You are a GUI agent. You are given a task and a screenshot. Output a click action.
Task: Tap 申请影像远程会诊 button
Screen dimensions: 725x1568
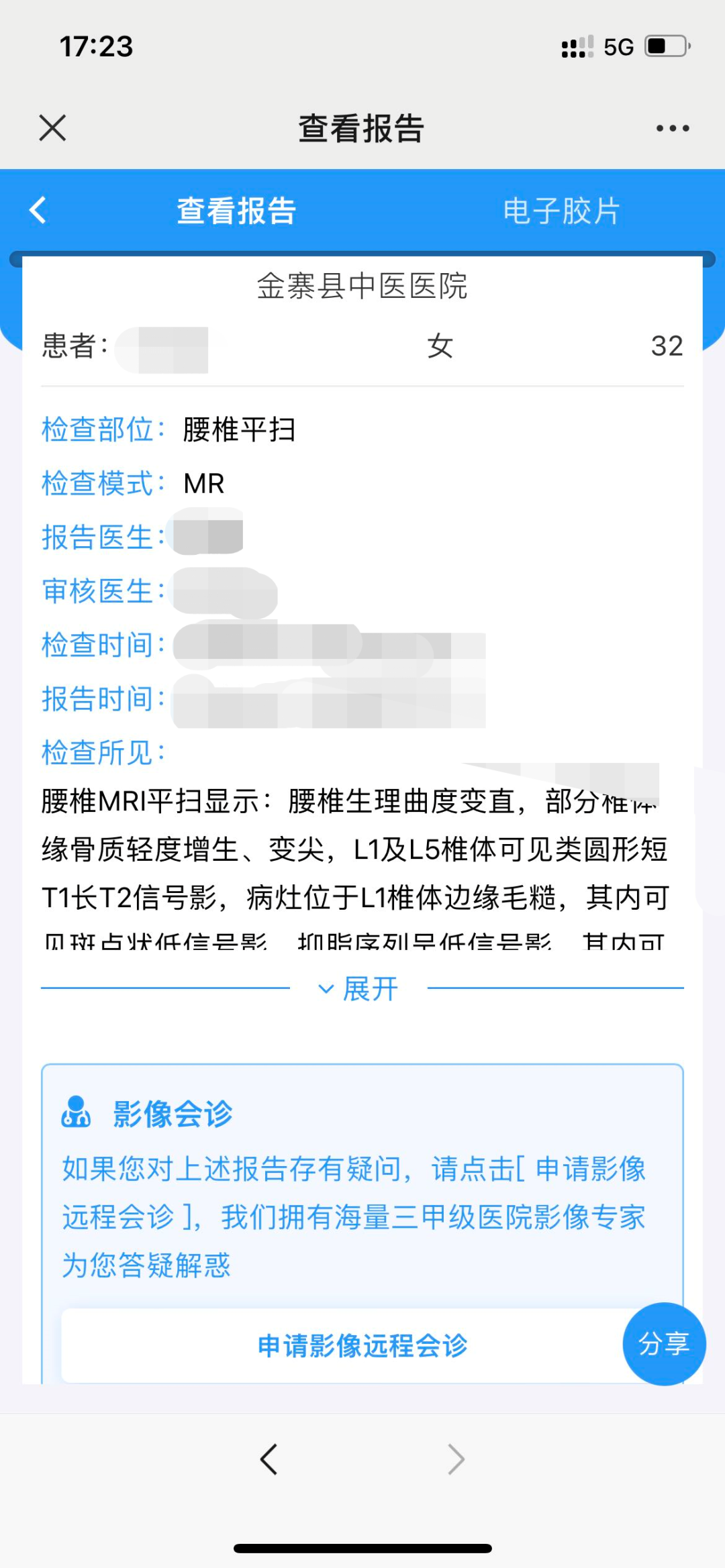point(362,1345)
